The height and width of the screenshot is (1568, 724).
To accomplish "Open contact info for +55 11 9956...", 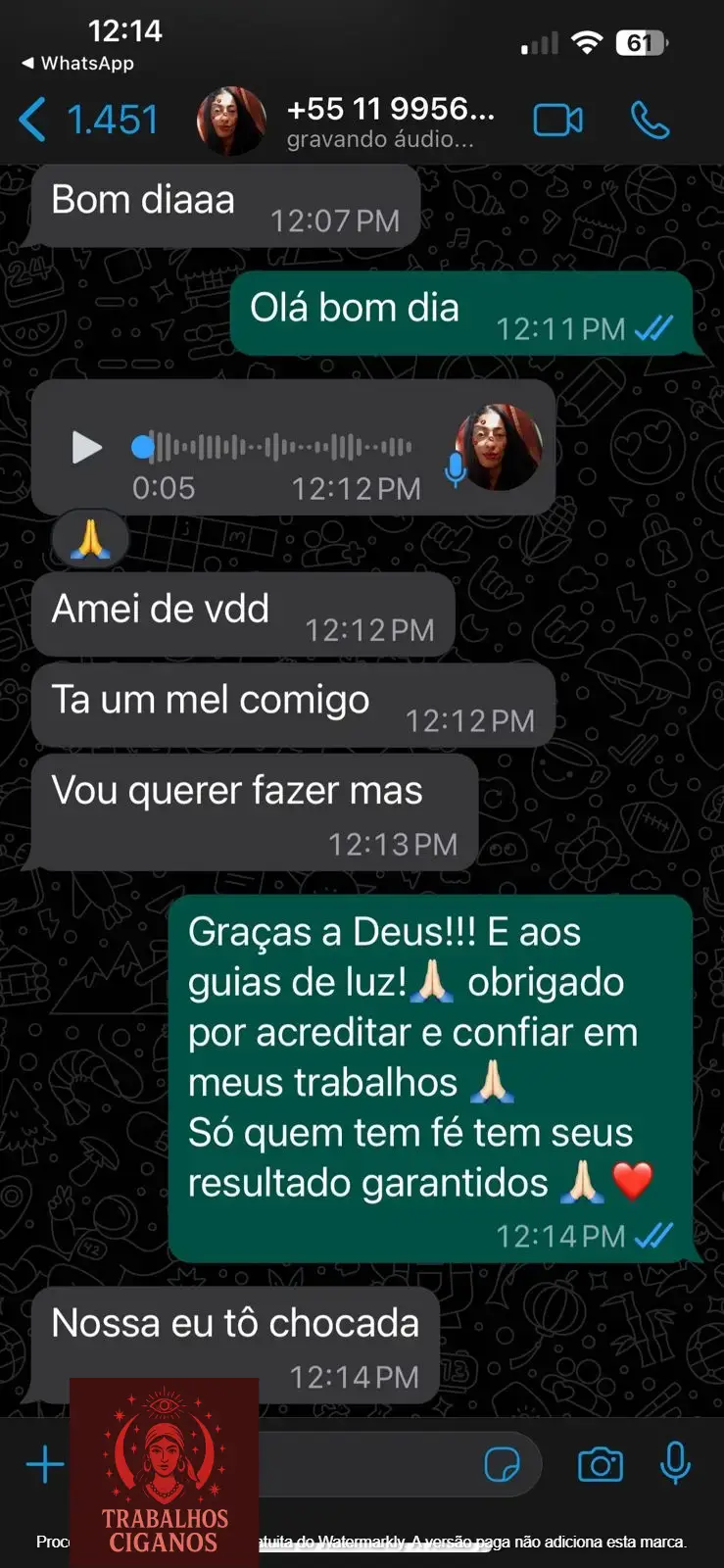I will 389,122.
